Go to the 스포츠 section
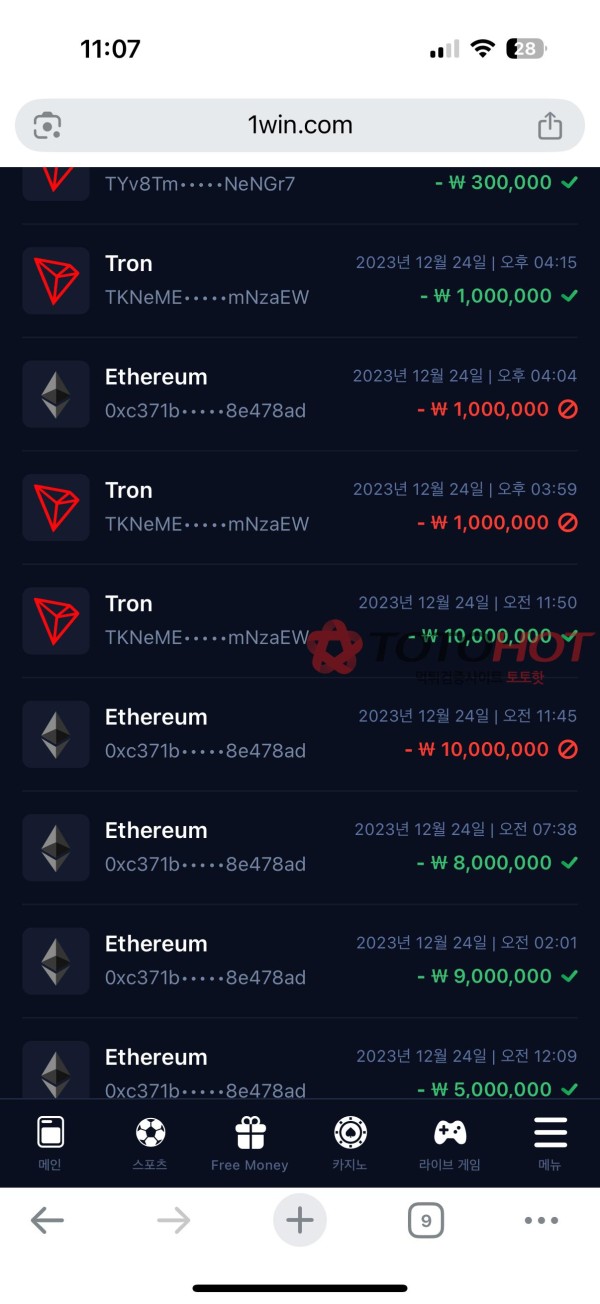 click(x=150, y=1143)
